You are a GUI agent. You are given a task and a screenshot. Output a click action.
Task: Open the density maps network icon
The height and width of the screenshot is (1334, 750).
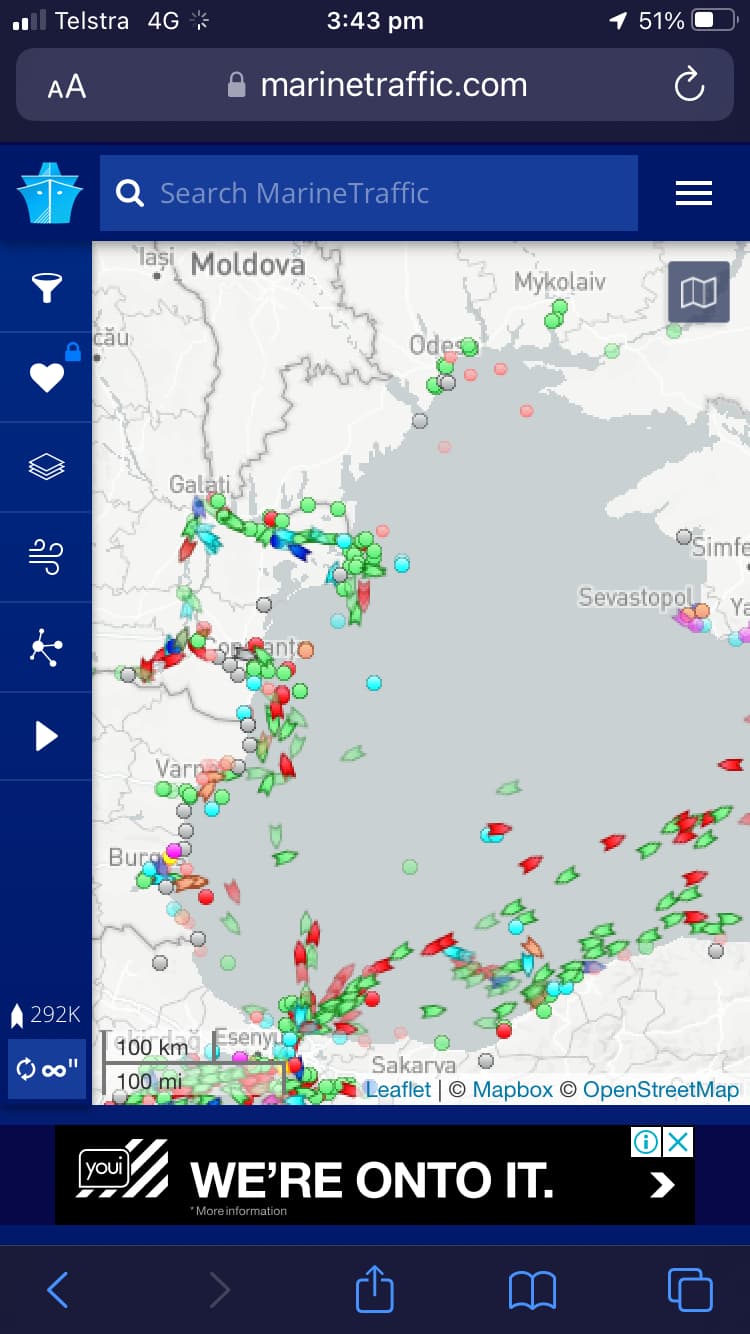click(x=46, y=647)
